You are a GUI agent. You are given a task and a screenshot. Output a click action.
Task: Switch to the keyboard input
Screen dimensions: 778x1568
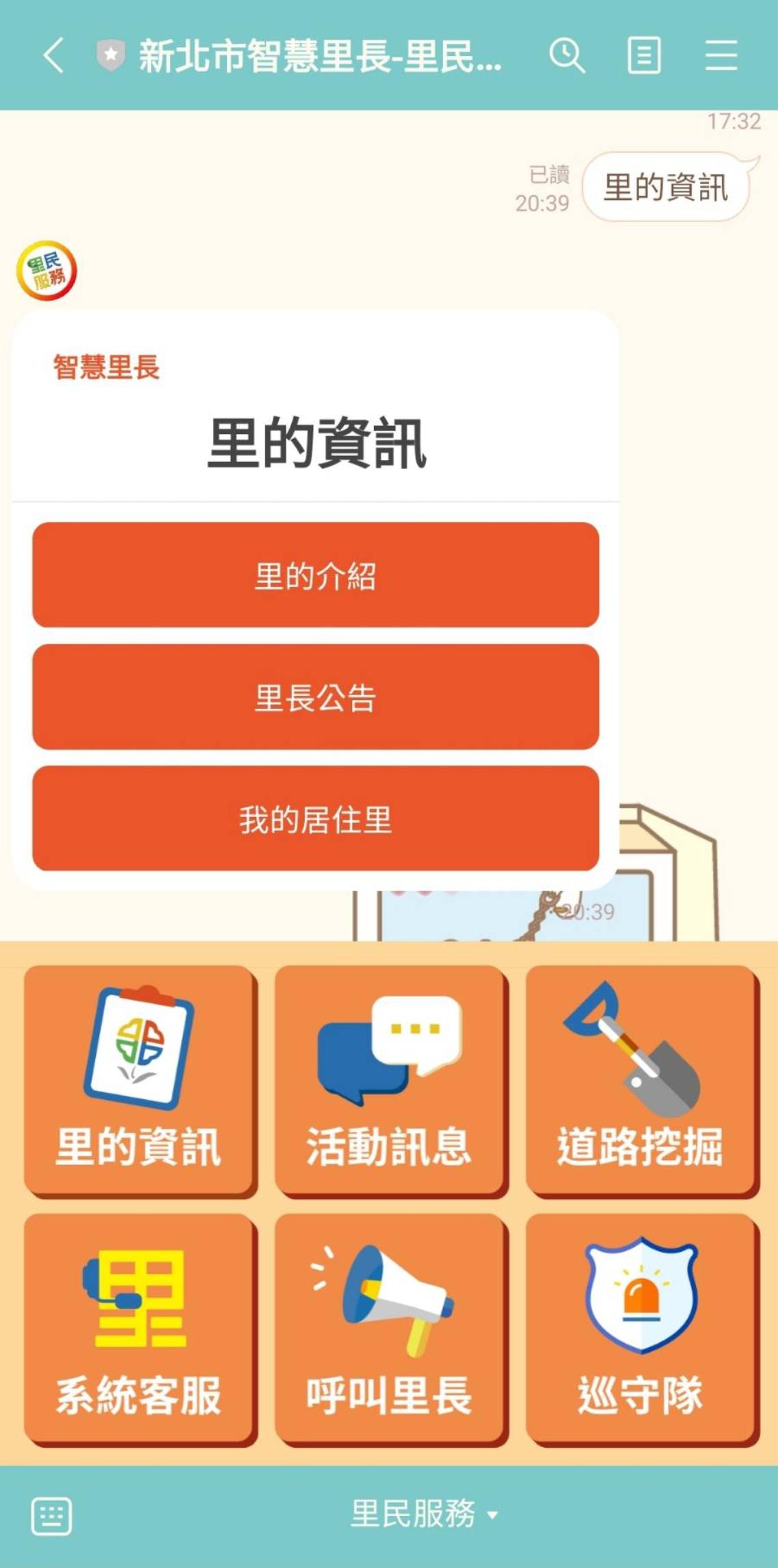pos(51,1515)
